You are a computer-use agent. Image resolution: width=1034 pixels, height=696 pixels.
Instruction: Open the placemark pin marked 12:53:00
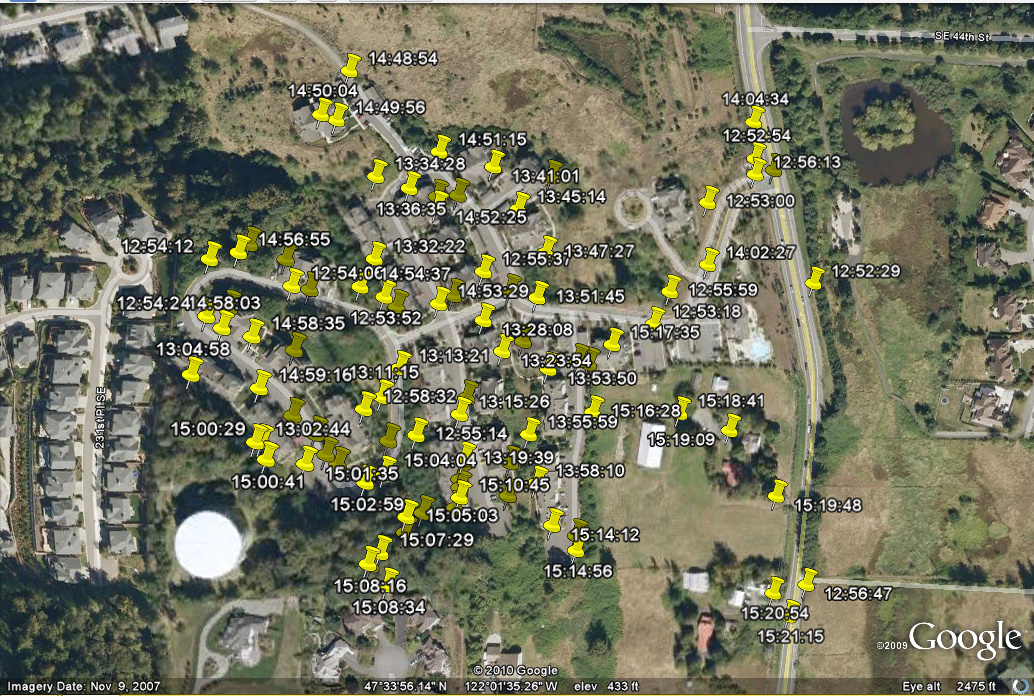(x=709, y=197)
